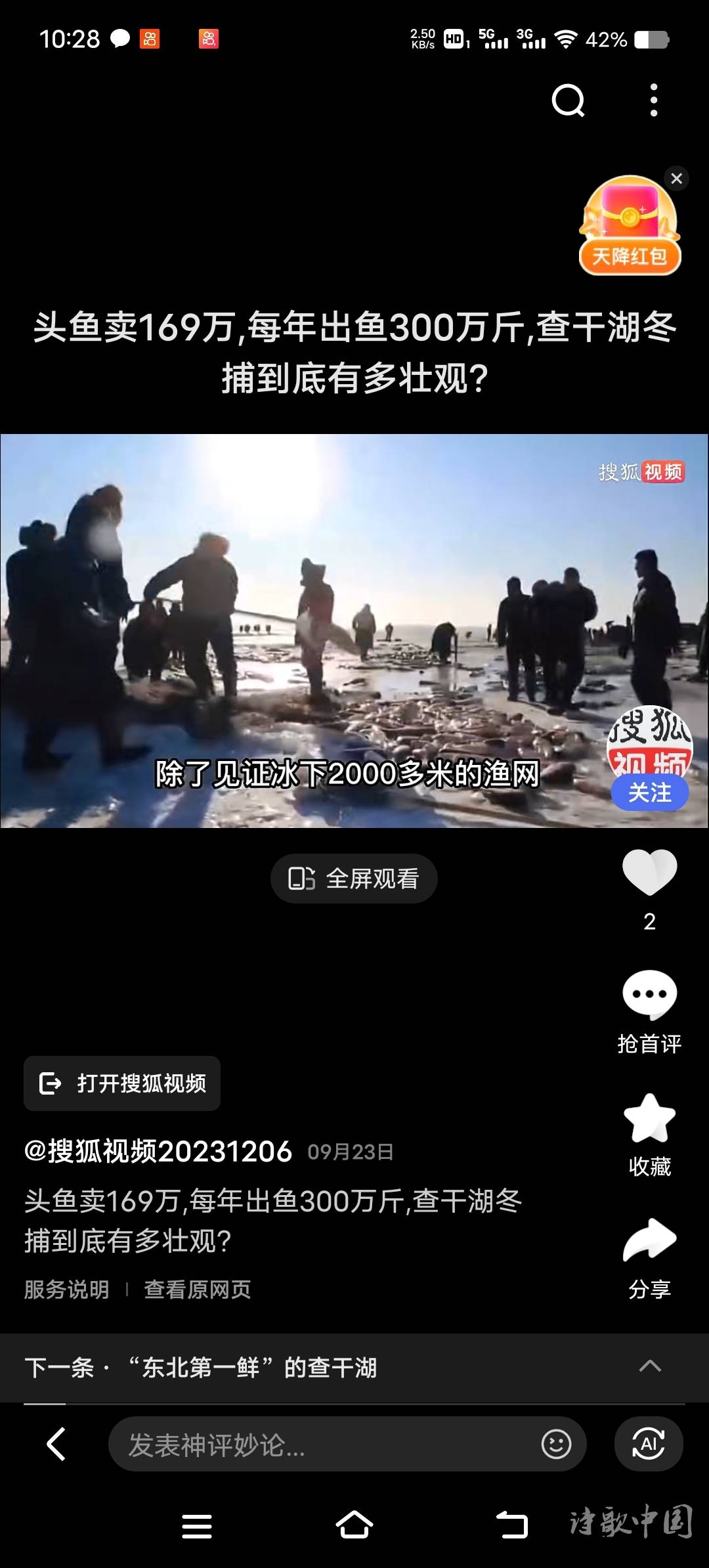709x1568 pixels.
Task: Expand the 下一条 up-next bar
Action: [650, 1367]
